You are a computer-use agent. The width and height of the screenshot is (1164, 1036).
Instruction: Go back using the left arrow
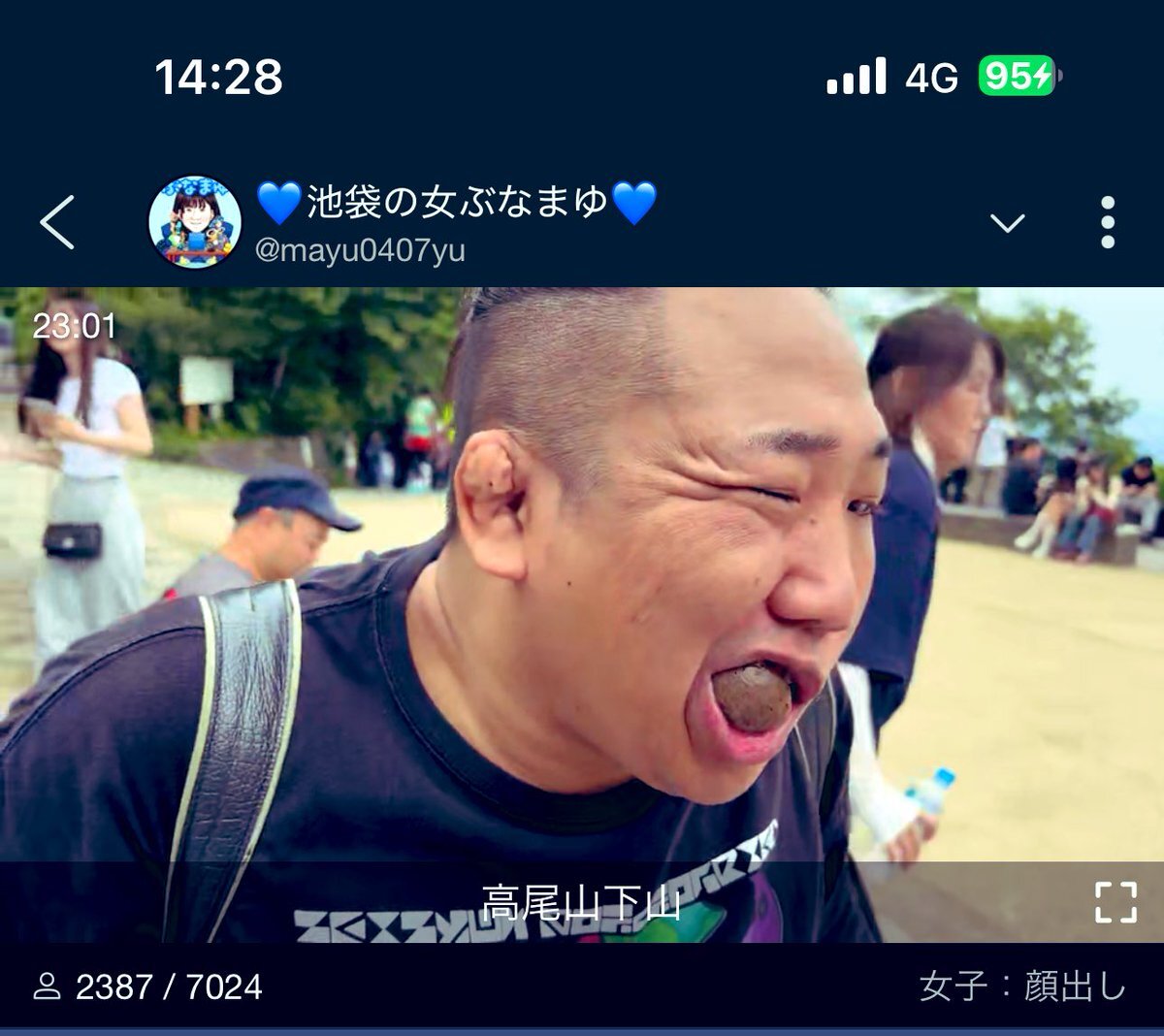[57, 223]
